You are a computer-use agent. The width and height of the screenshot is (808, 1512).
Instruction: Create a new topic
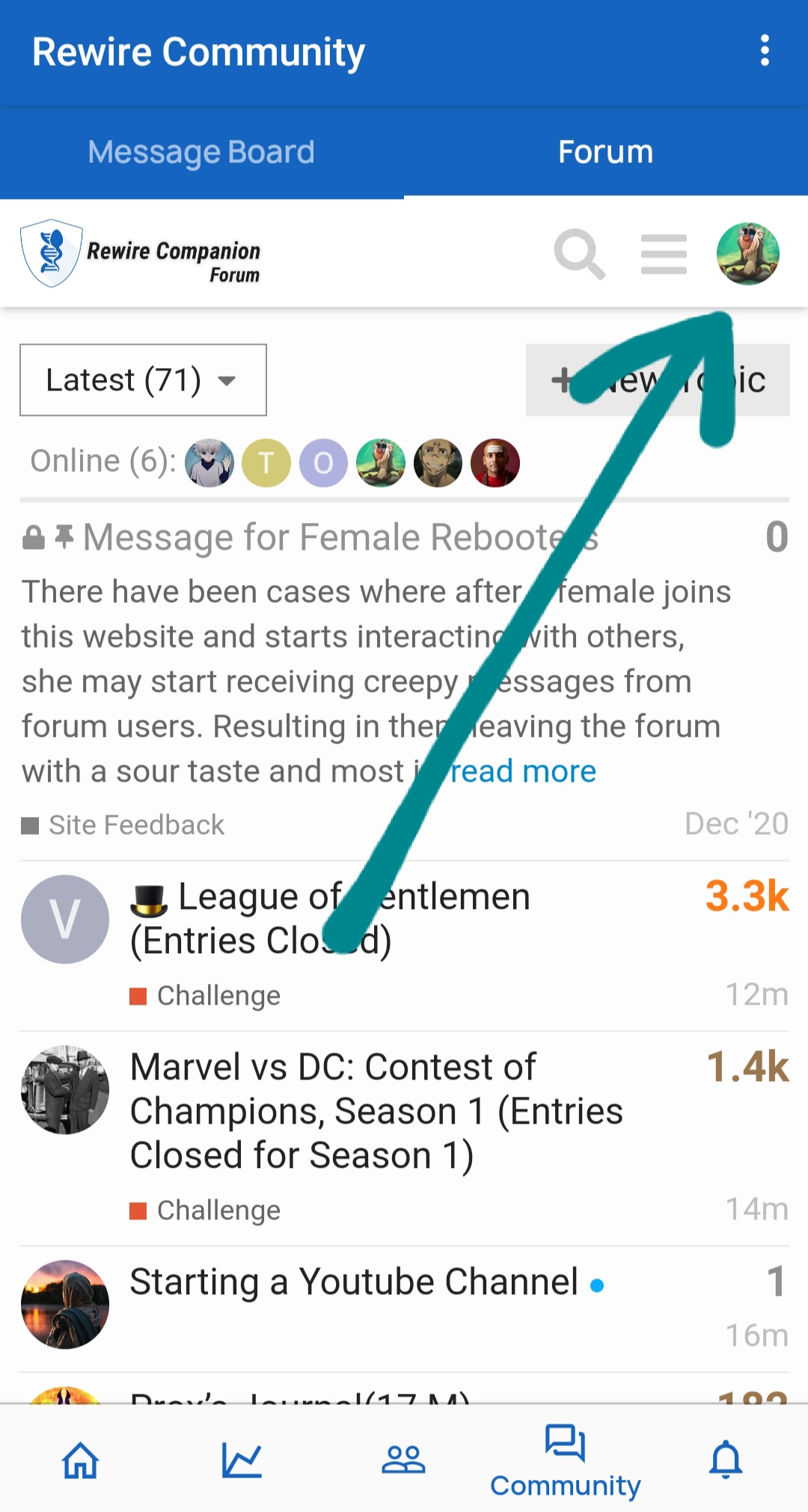(x=658, y=380)
